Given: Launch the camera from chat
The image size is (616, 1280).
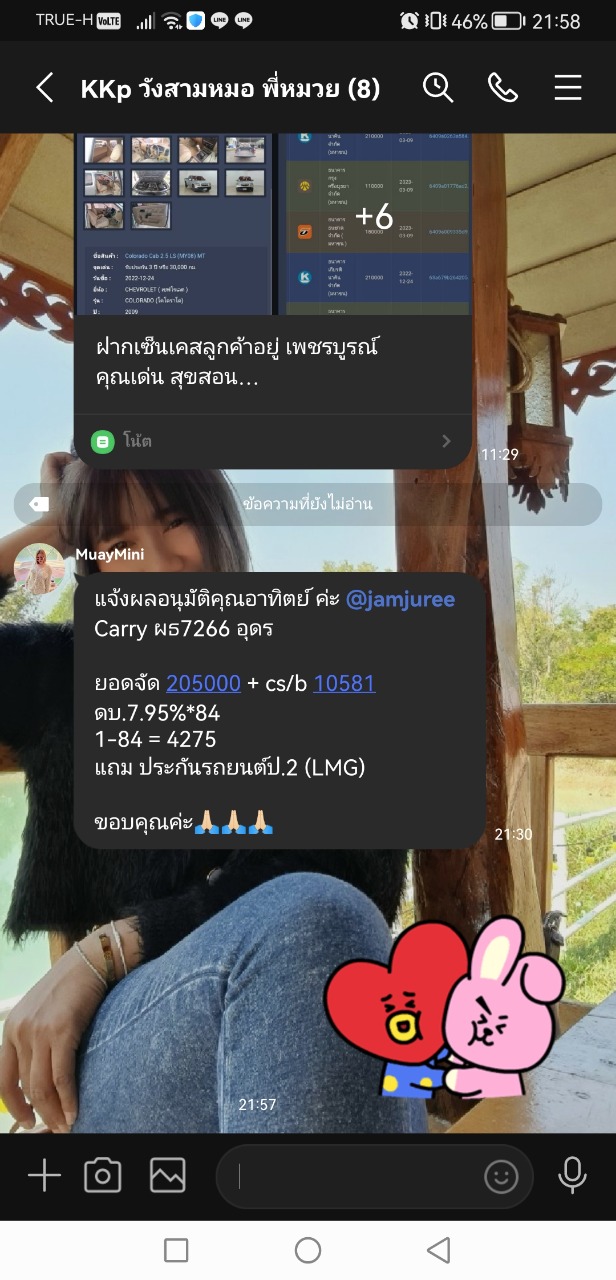Looking at the screenshot, I should [102, 1176].
